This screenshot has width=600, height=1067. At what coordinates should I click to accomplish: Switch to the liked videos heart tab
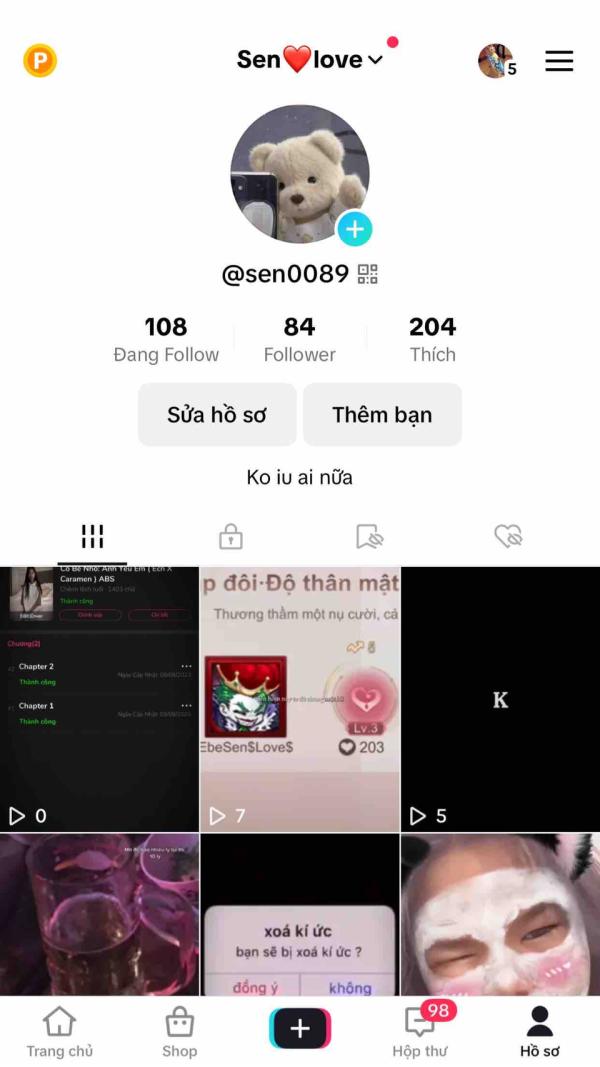pyautogui.click(x=507, y=536)
